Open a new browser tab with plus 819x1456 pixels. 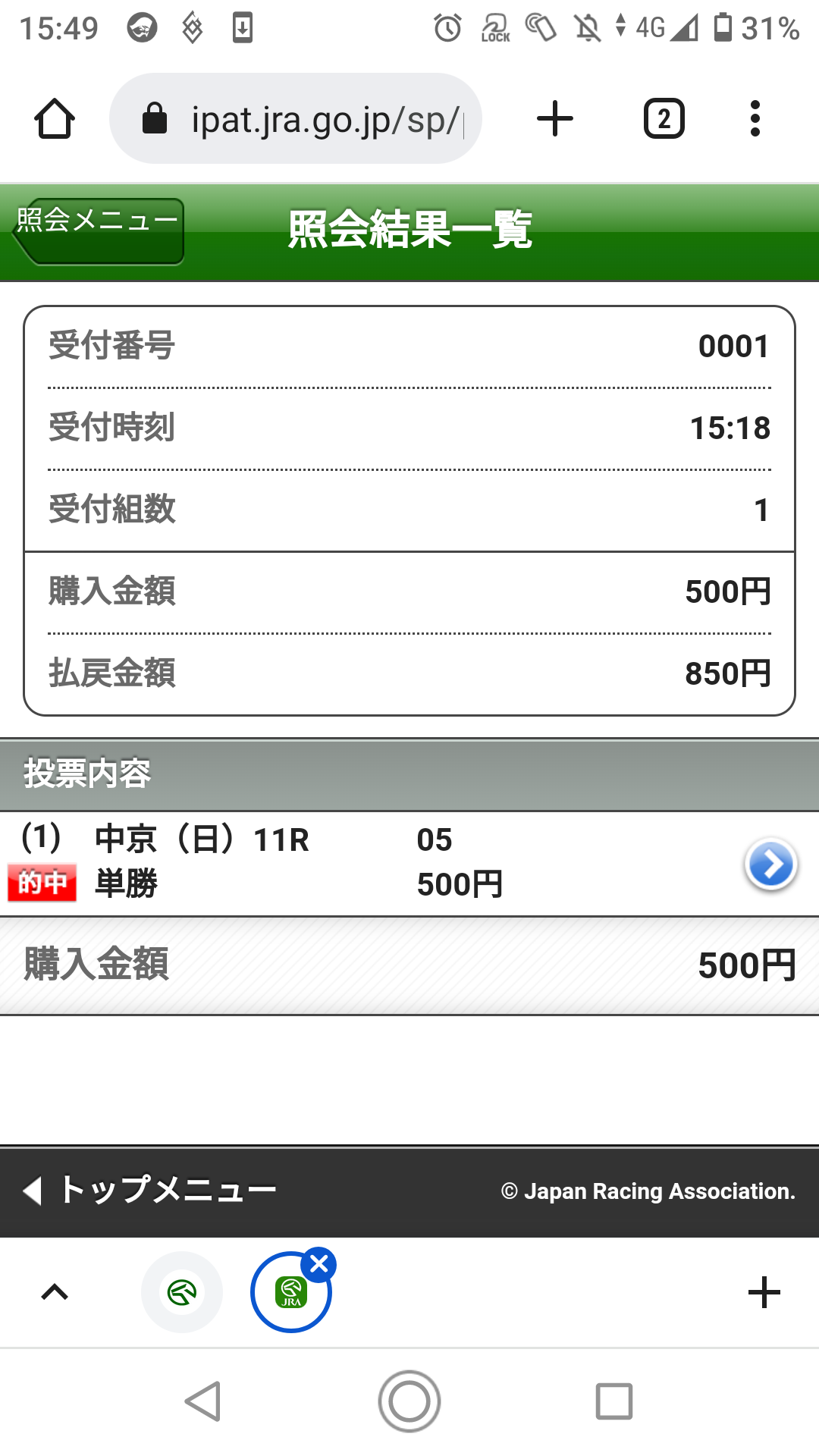[555, 119]
